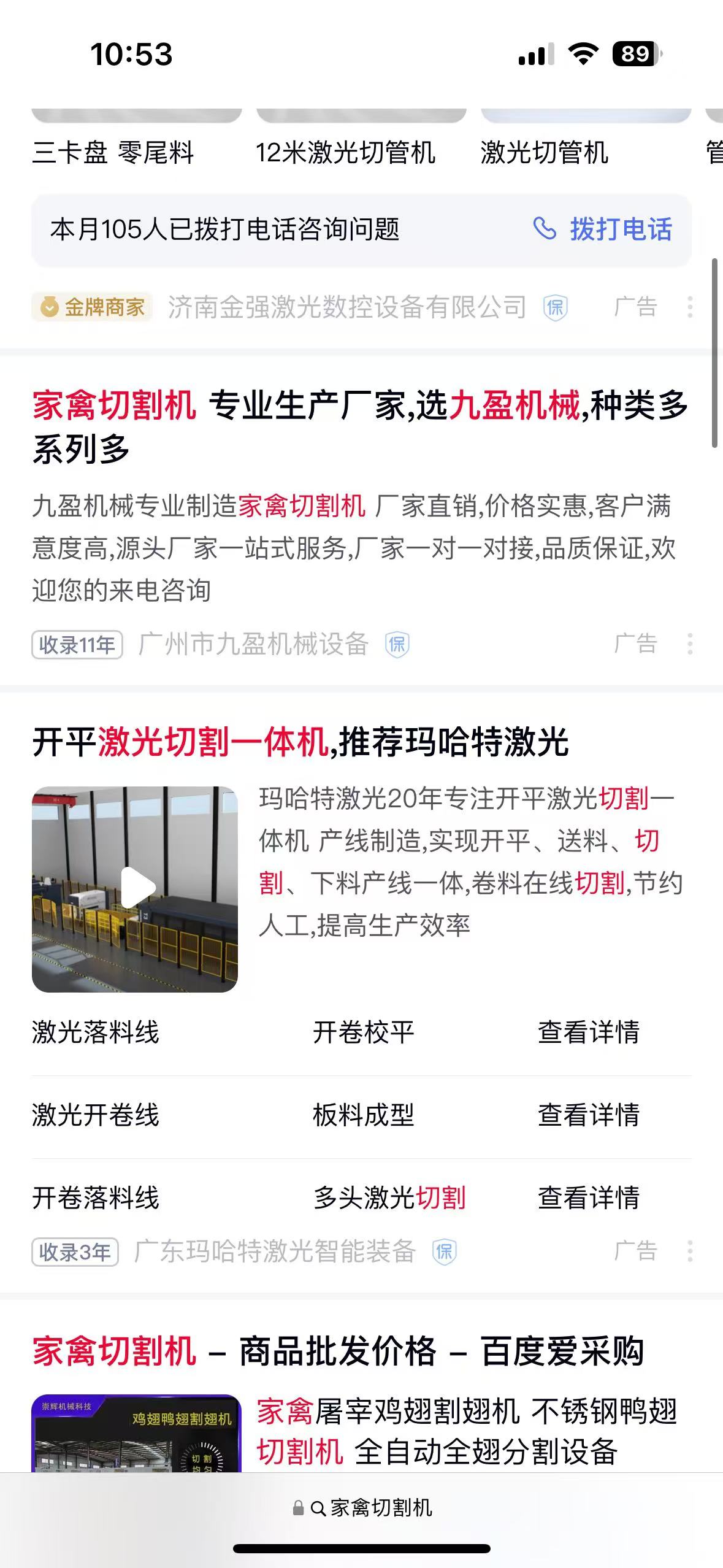Select 激光开卷线 link
The height and width of the screenshot is (1568, 723).
coord(96,1115)
